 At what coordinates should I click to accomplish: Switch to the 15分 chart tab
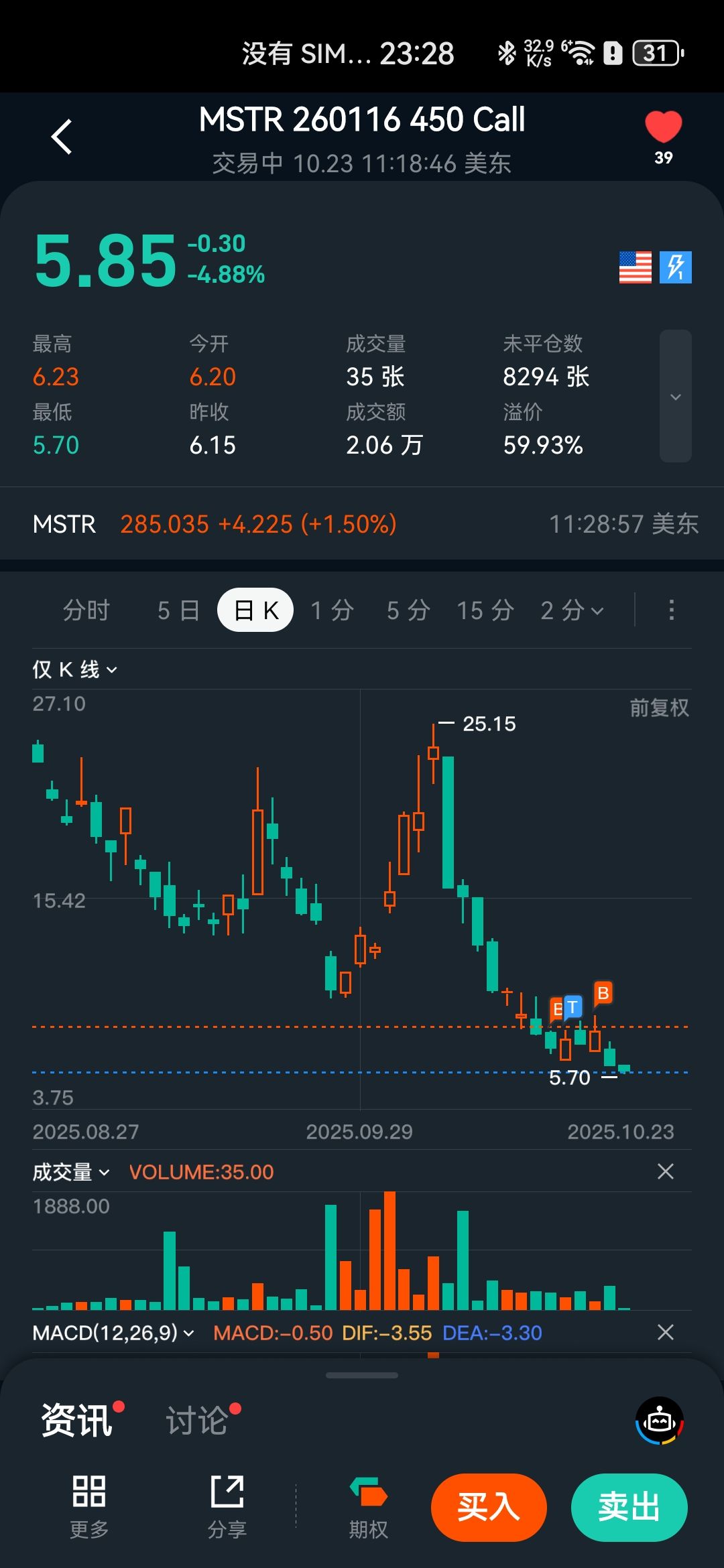pos(485,610)
